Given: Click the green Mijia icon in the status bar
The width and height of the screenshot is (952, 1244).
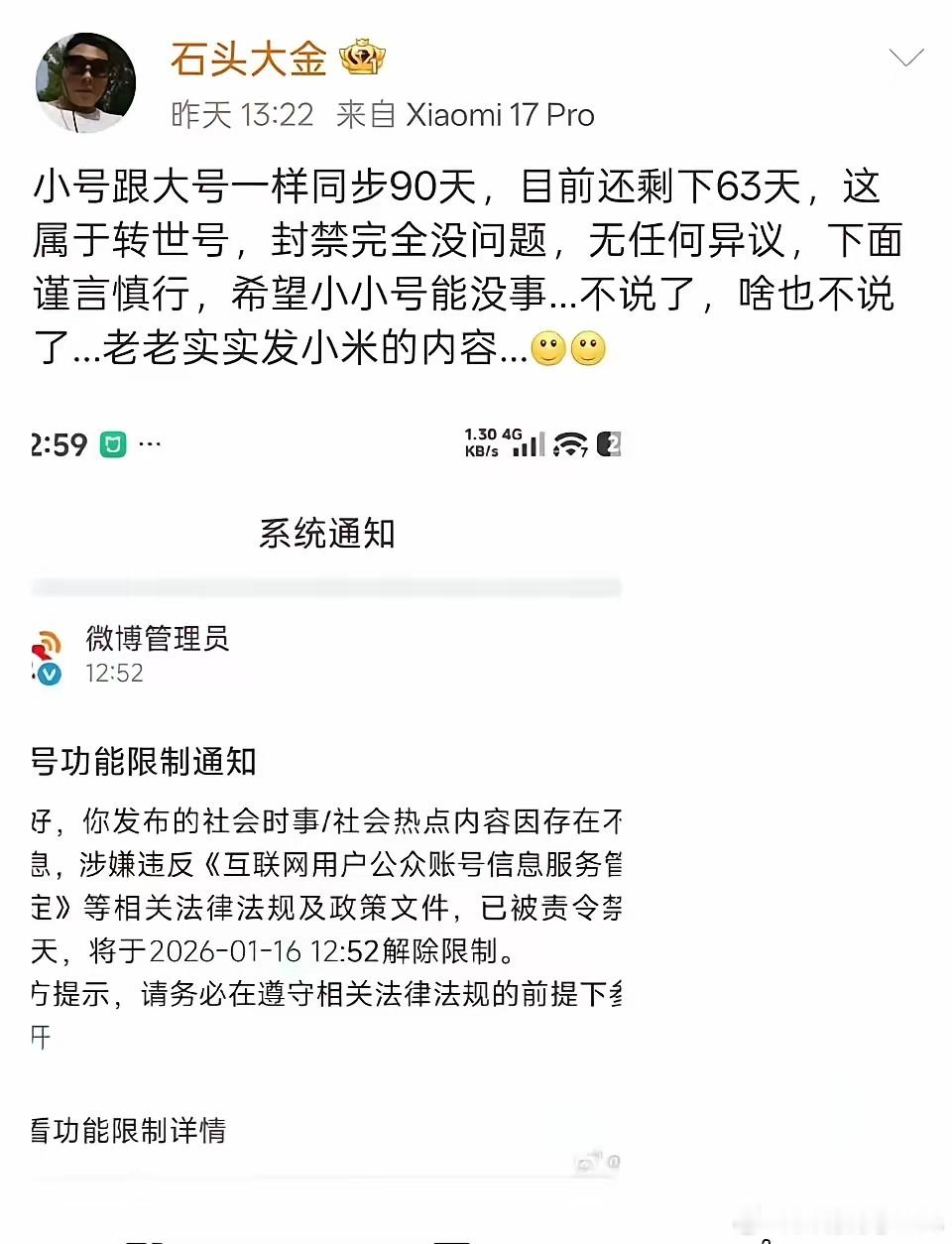Looking at the screenshot, I should point(112,444).
